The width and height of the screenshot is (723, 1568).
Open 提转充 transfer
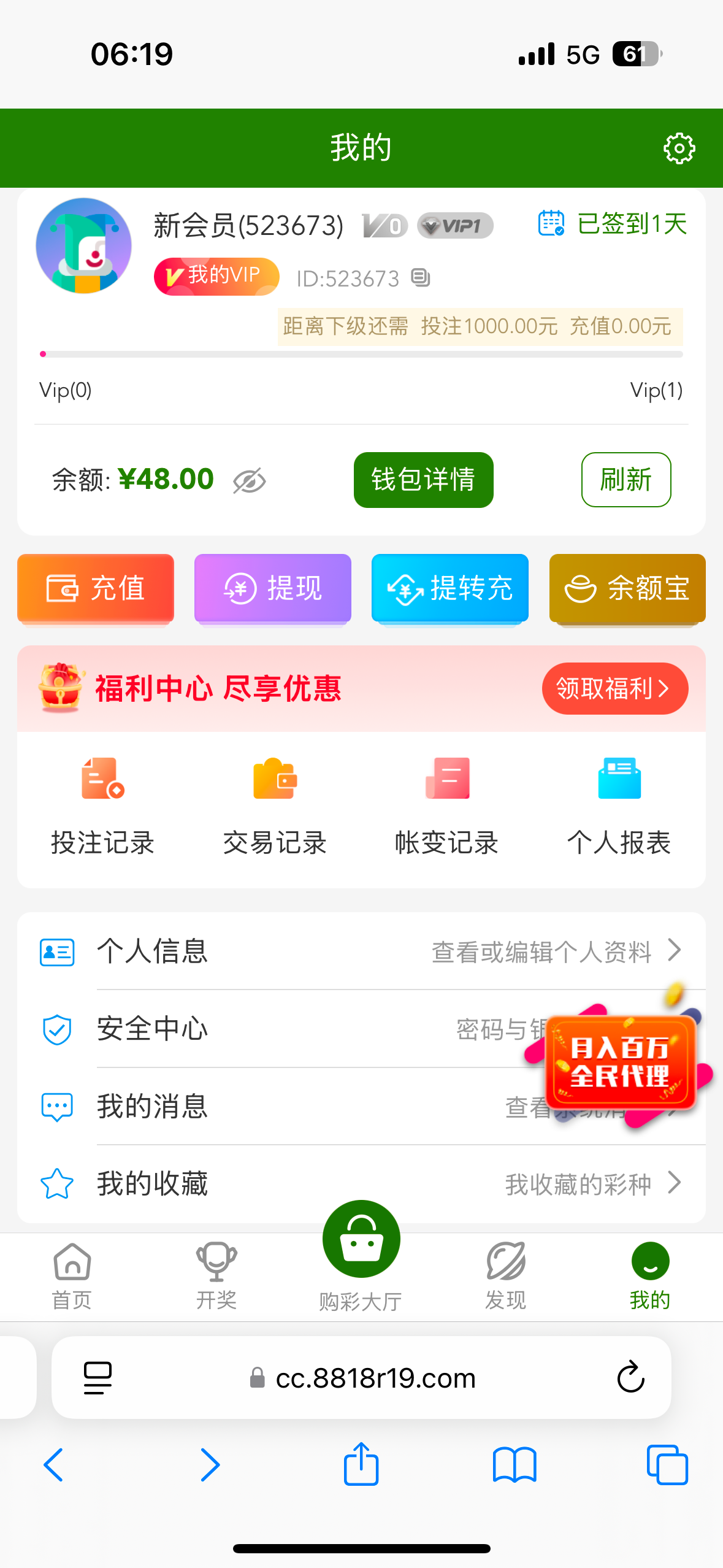tap(449, 588)
